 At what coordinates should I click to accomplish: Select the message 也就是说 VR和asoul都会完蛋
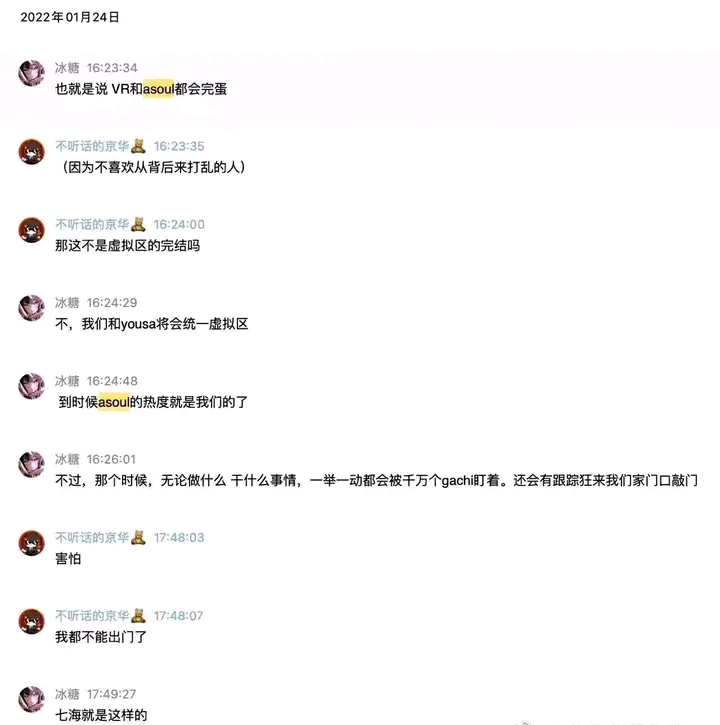click(141, 89)
